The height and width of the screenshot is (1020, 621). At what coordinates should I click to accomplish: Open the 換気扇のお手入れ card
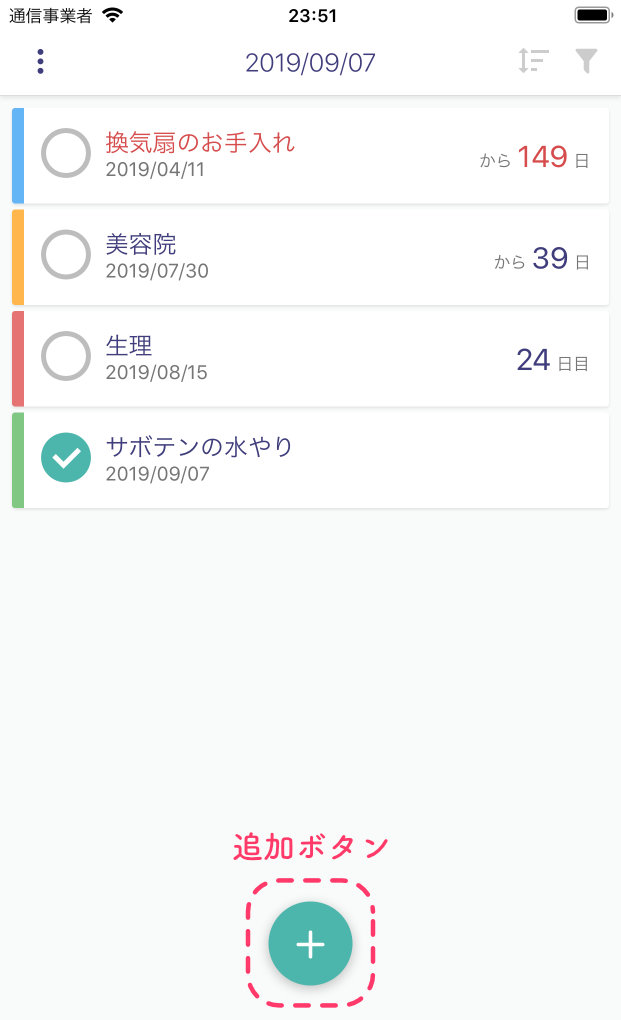click(310, 155)
